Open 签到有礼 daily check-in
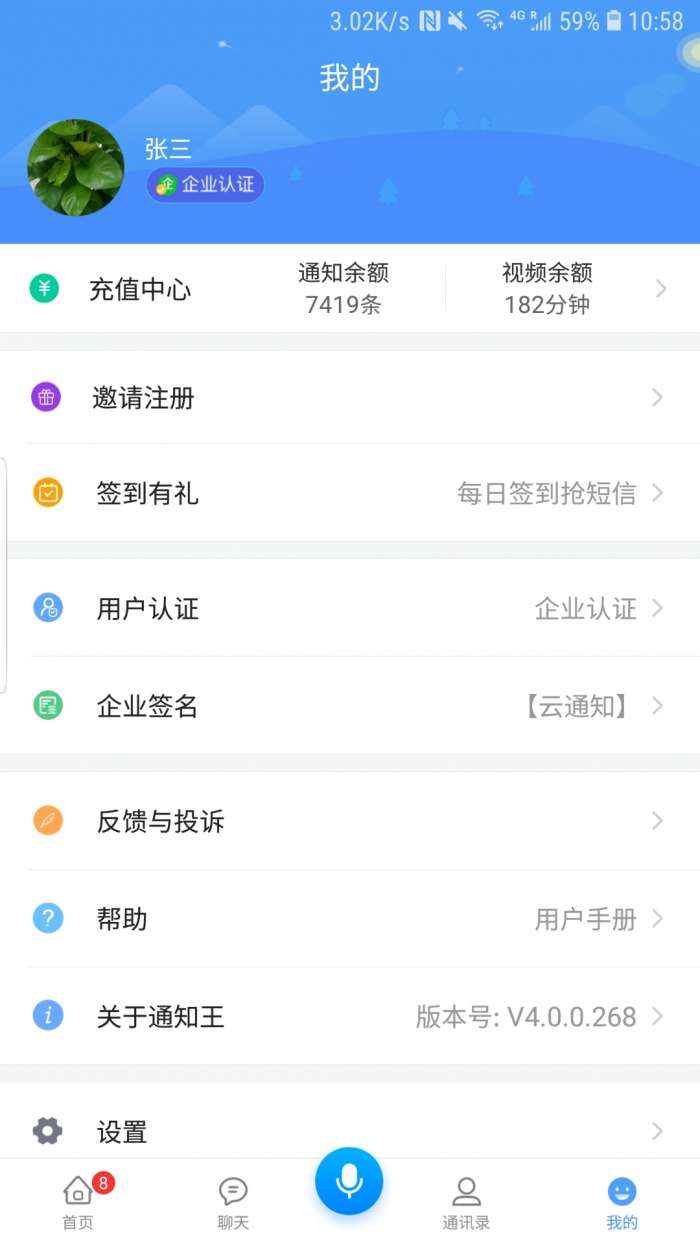 350,493
